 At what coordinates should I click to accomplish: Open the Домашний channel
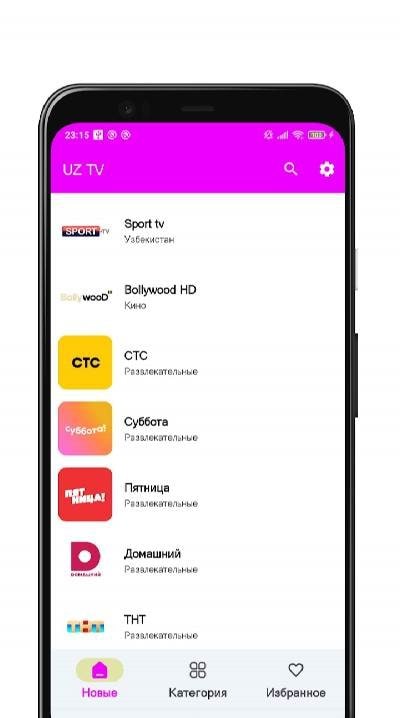(x=198, y=560)
